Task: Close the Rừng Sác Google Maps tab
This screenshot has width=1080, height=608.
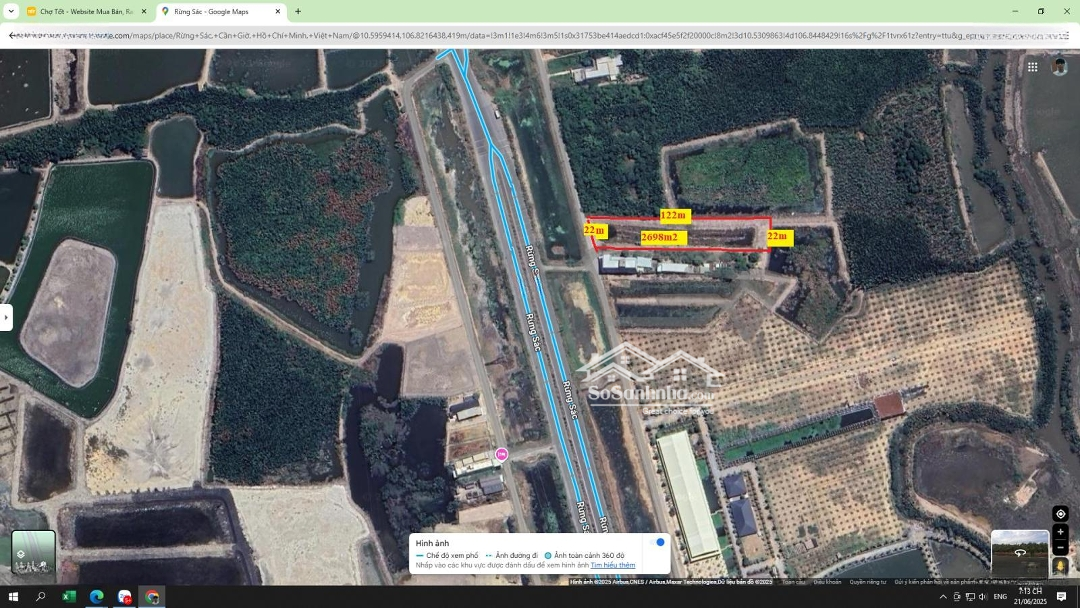Action: click(x=278, y=11)
